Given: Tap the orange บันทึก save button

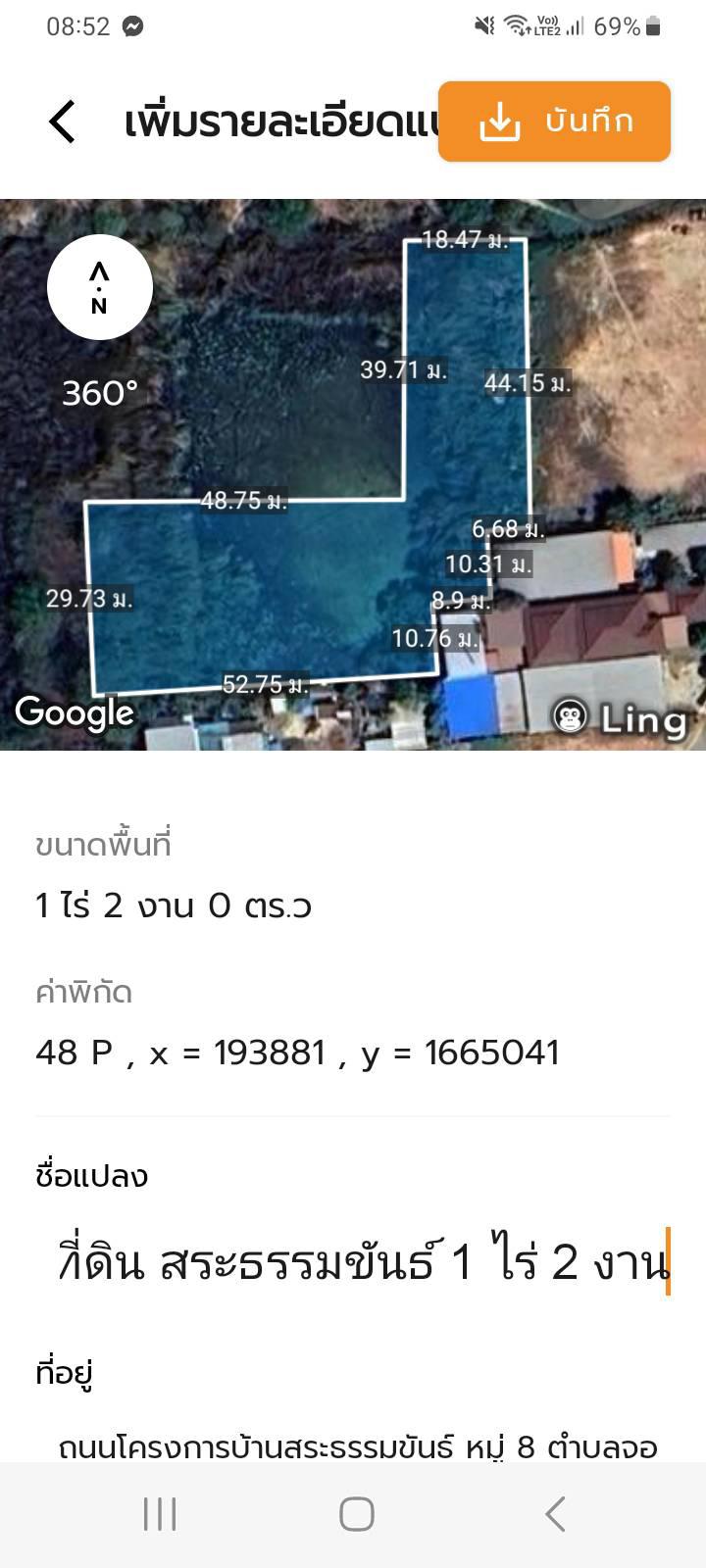Looking at the screenshot, I should (554, 122).
